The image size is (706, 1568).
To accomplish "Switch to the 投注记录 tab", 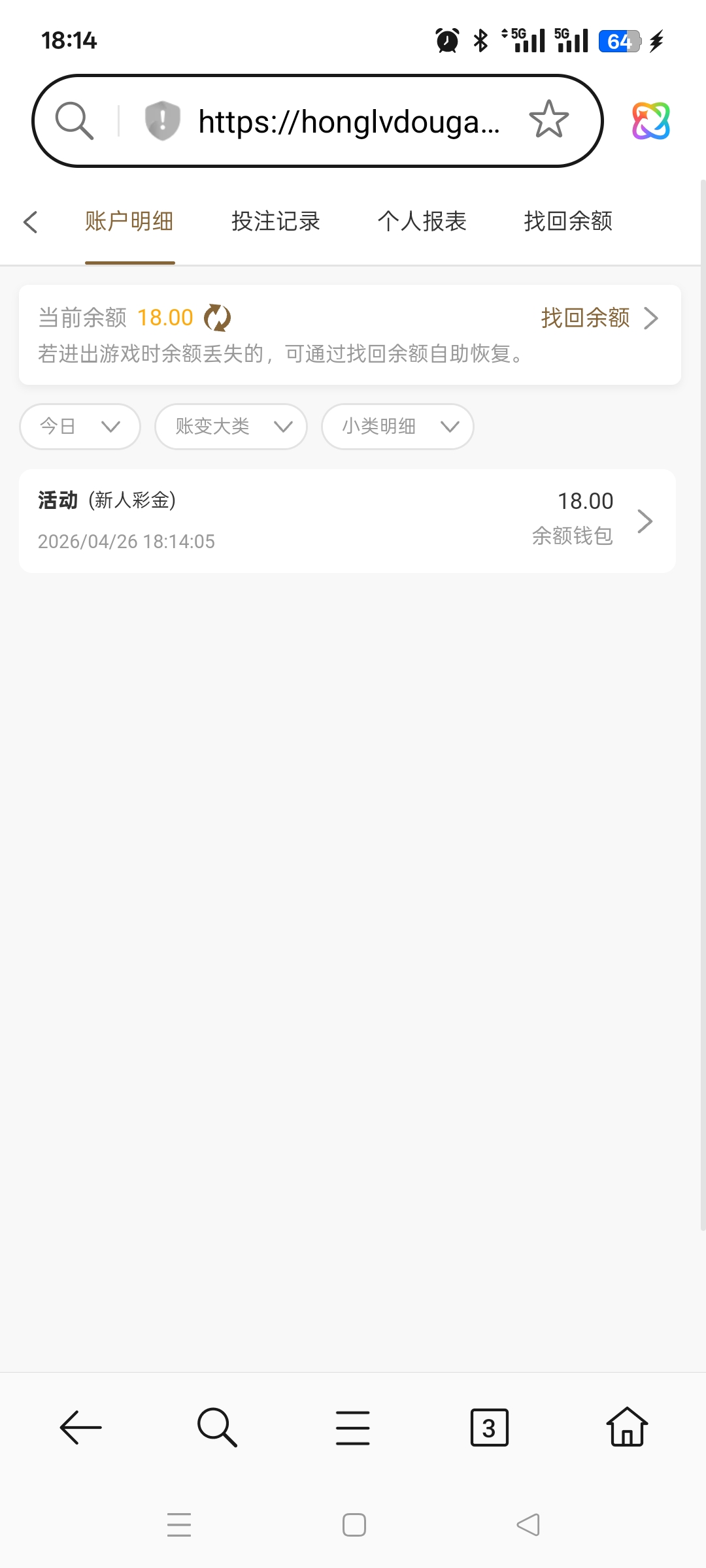I will pyautogui.click(x=276, y=222).
